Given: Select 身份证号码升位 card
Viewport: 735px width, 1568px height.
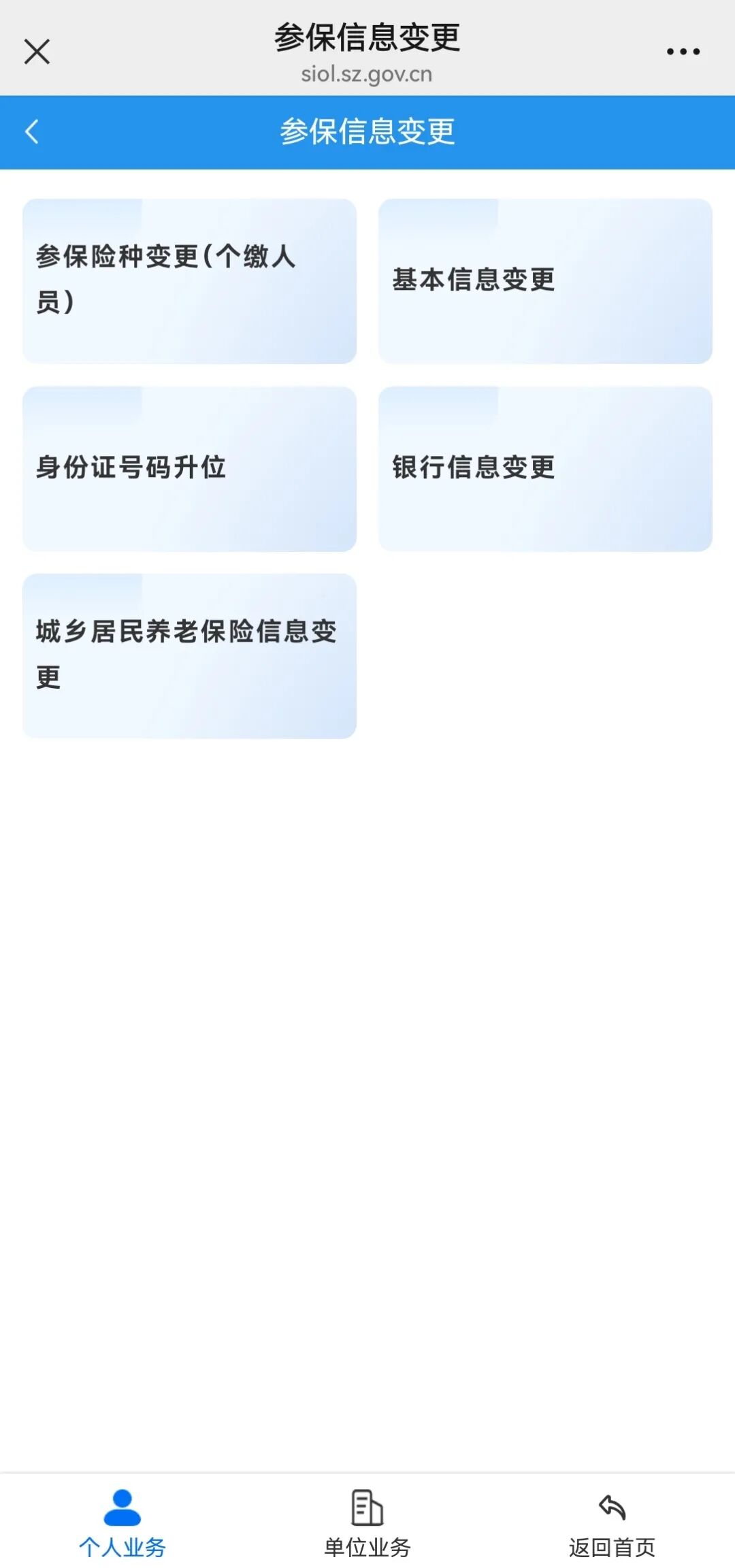Looking at the screenshot, I should click(189, 469).
